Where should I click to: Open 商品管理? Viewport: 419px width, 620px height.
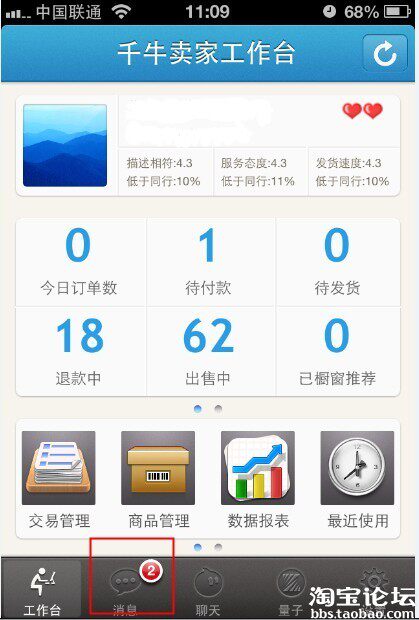[158, 480]
